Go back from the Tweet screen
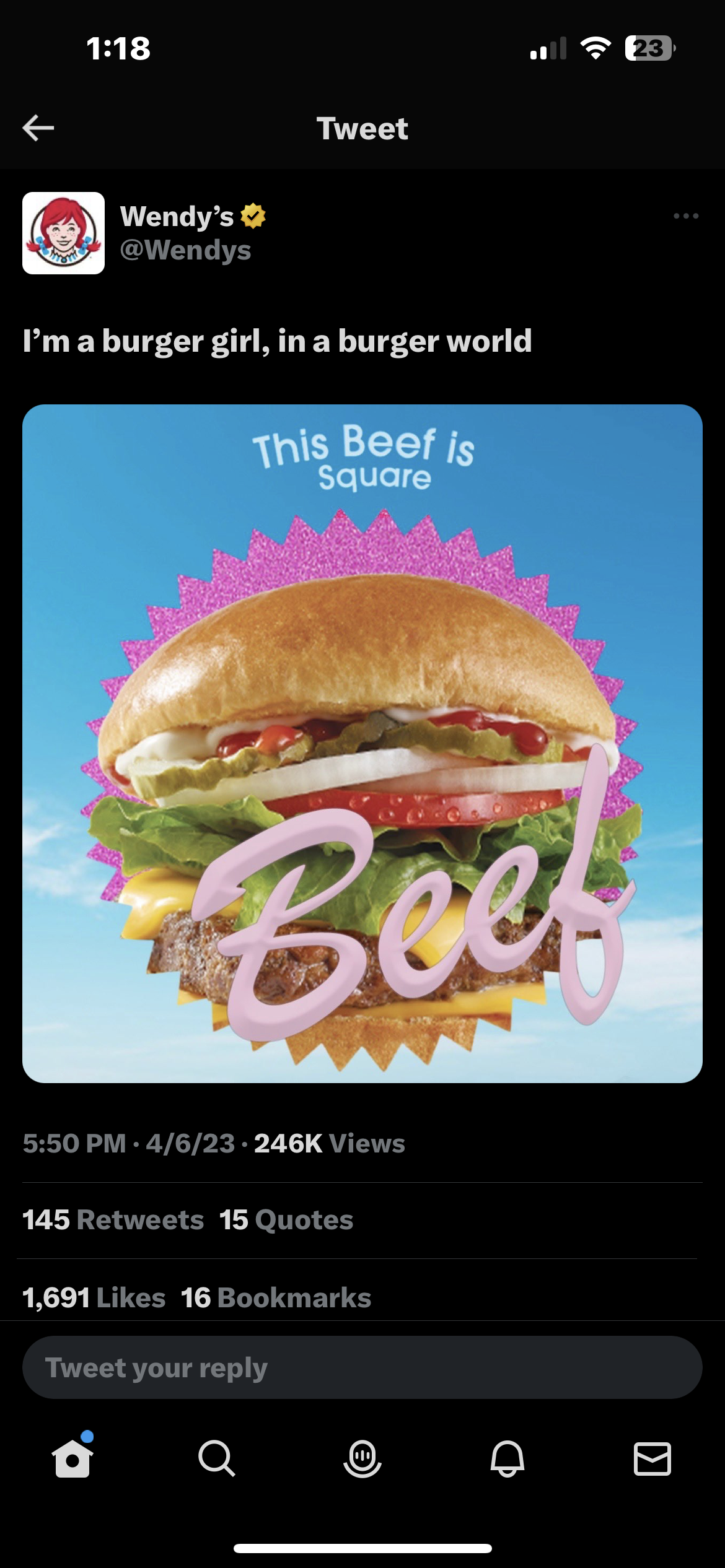 (38, 128)
